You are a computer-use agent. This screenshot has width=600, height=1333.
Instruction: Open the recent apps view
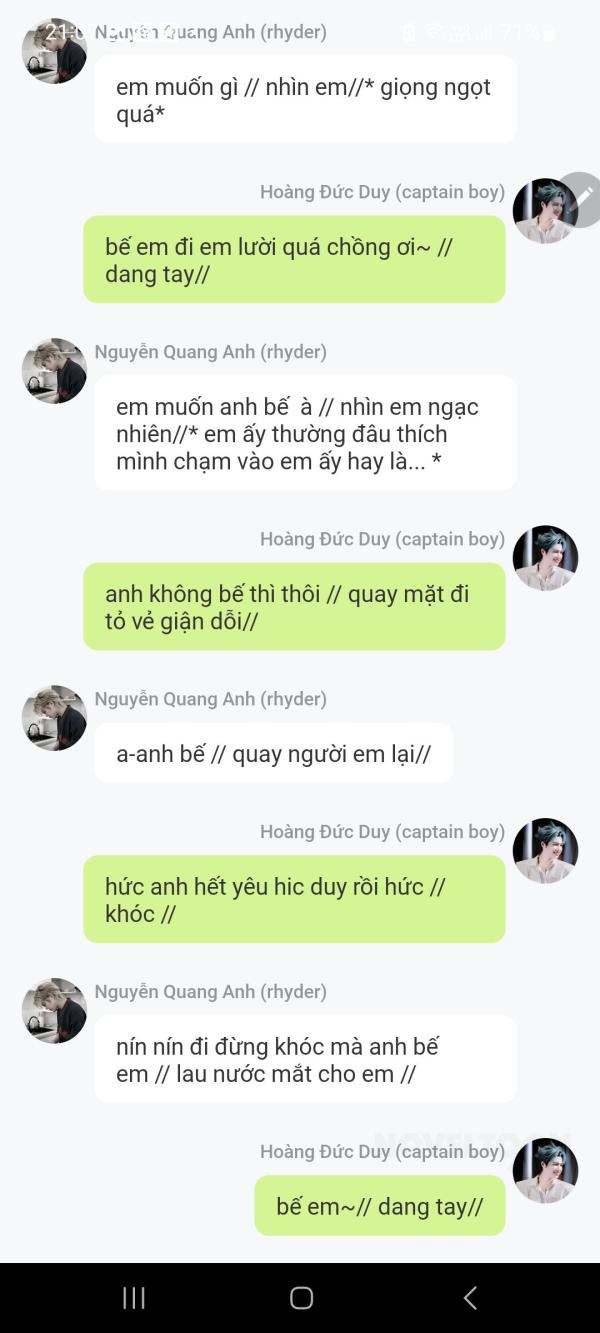point(133,1298)
